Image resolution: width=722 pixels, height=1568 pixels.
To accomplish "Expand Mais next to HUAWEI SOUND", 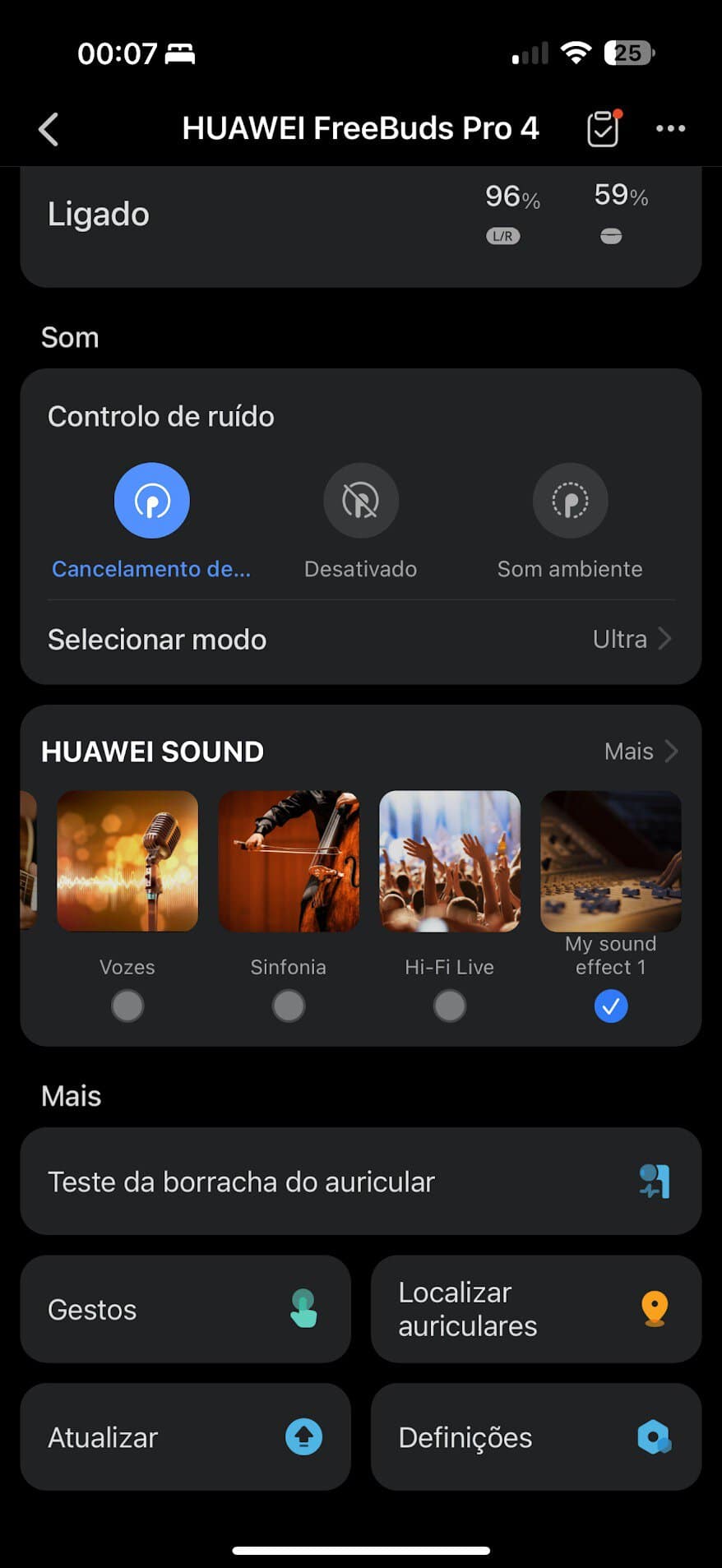I will pos(641,751).
